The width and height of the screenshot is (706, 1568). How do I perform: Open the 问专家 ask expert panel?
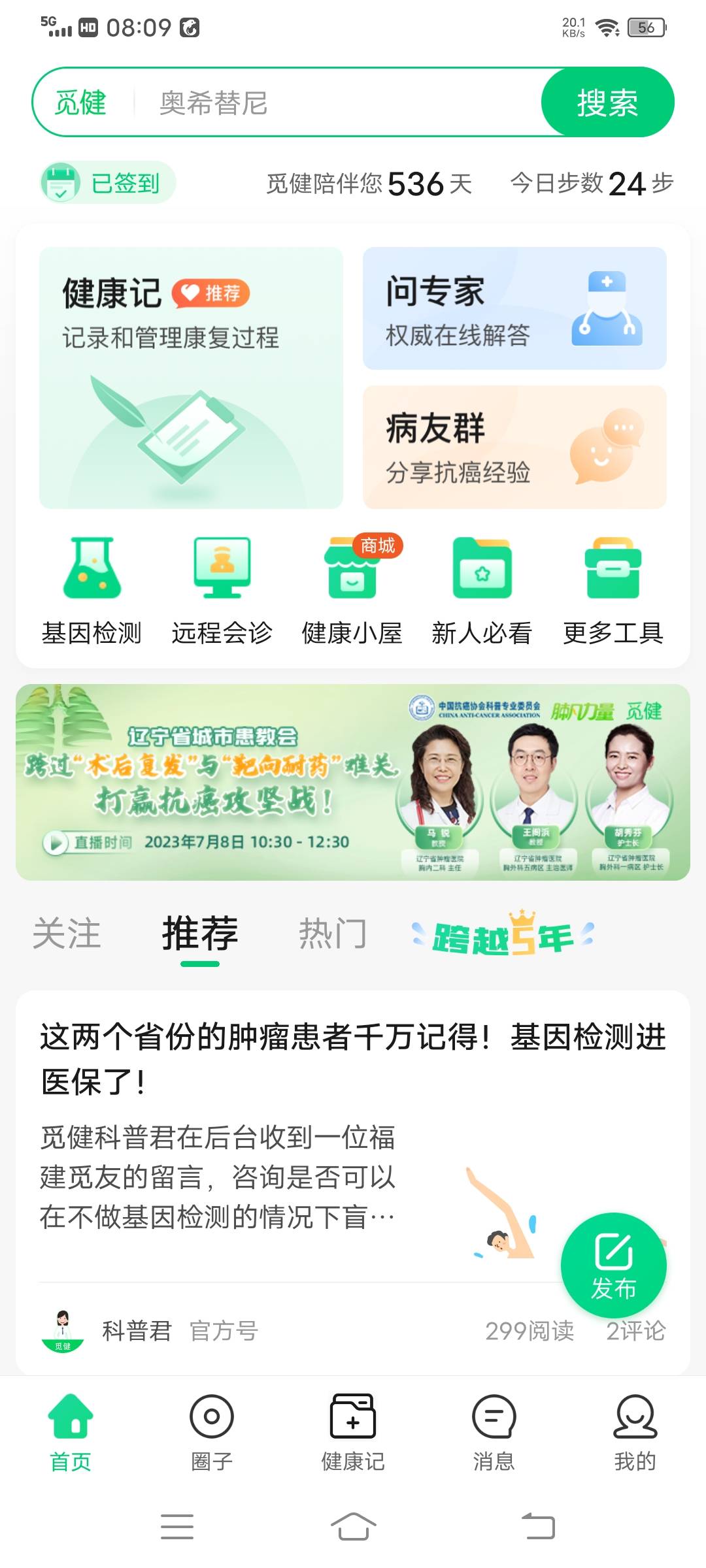[516, 307]
